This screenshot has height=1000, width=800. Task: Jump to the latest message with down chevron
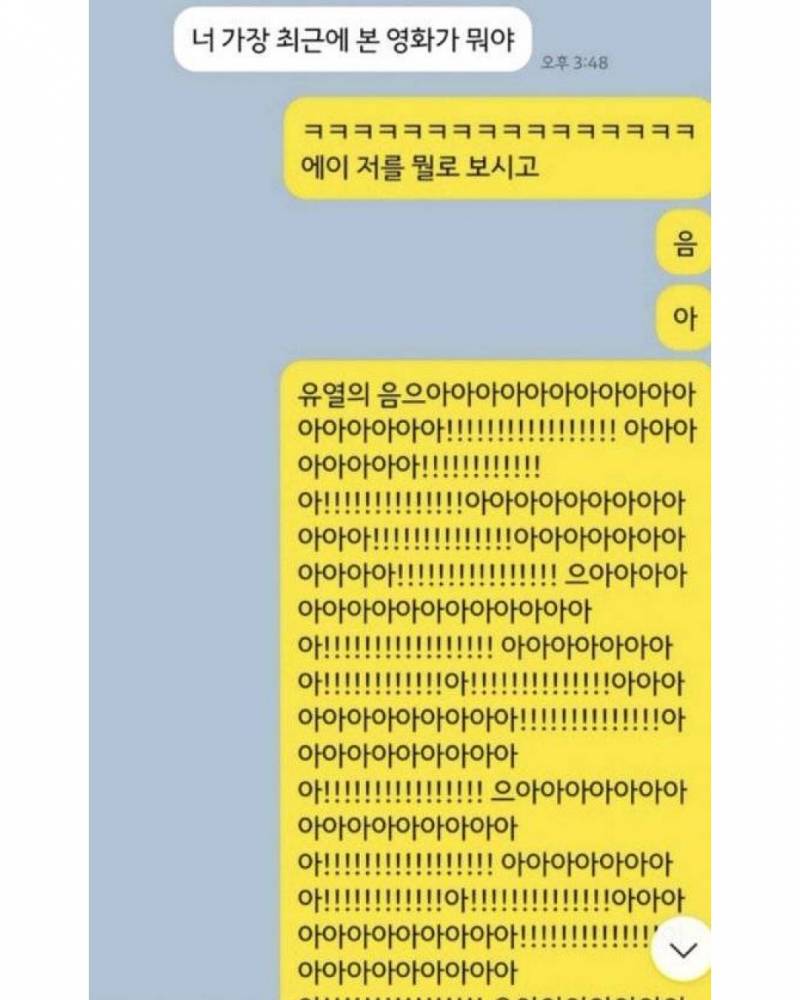click(x=685, y=946)
